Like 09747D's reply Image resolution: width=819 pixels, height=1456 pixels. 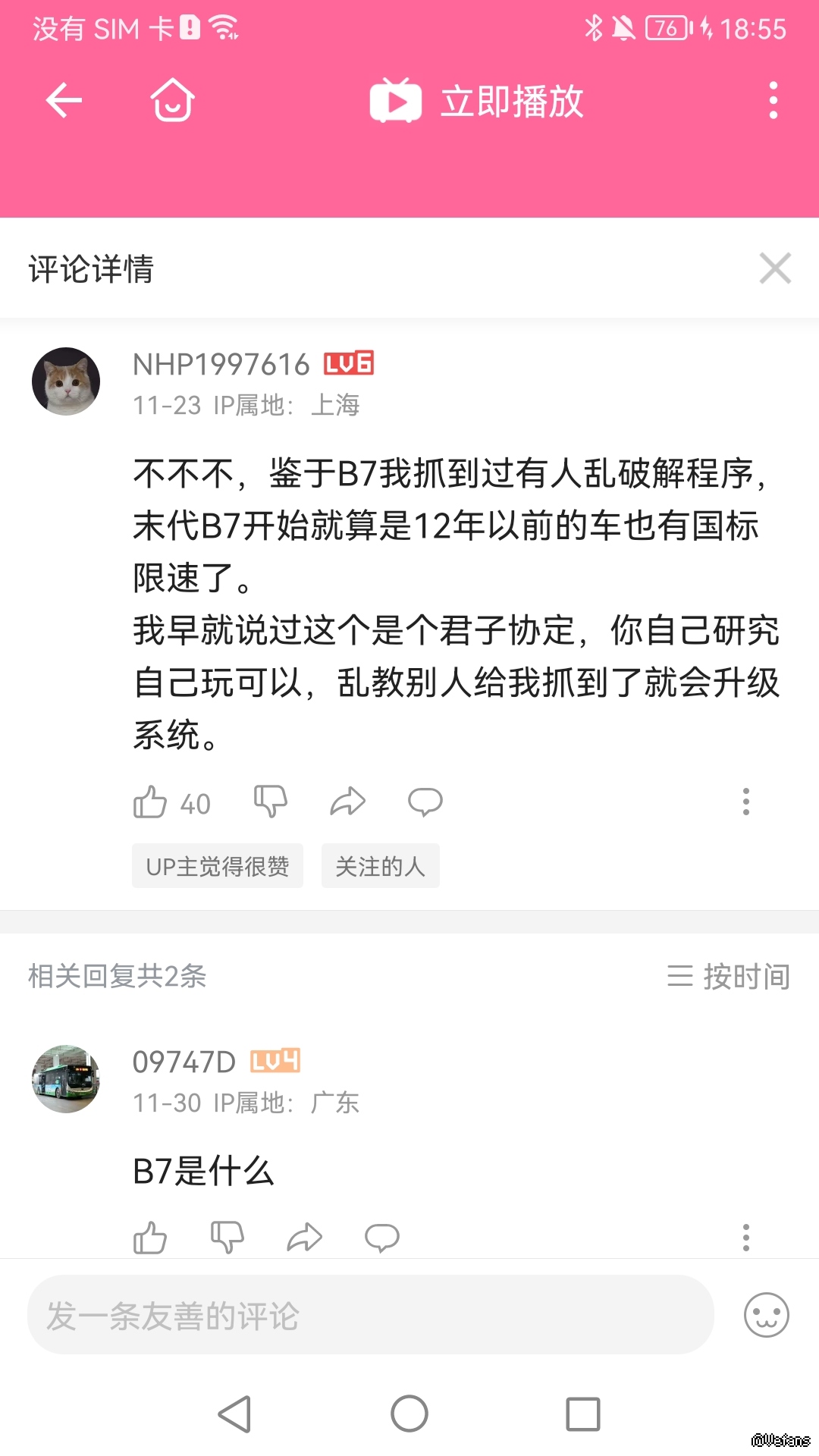pyautogui.click(x=150, y=1238)
